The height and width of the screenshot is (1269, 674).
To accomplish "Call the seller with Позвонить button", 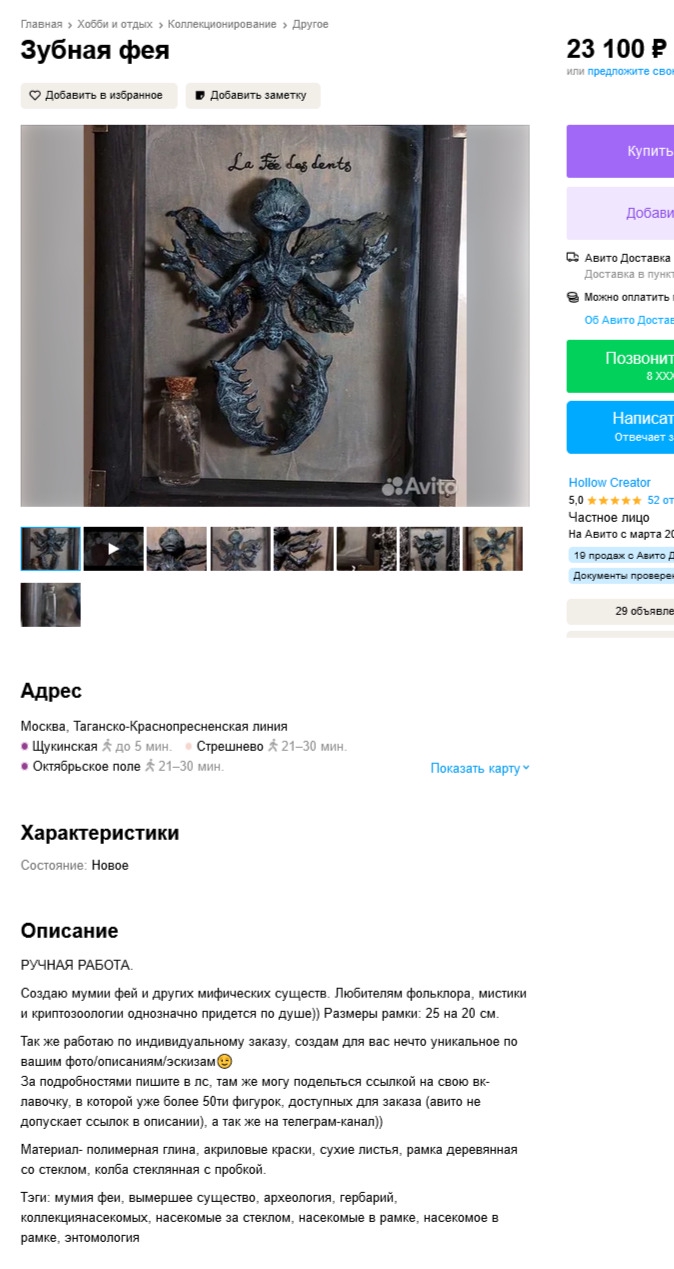I will [620, 366].
